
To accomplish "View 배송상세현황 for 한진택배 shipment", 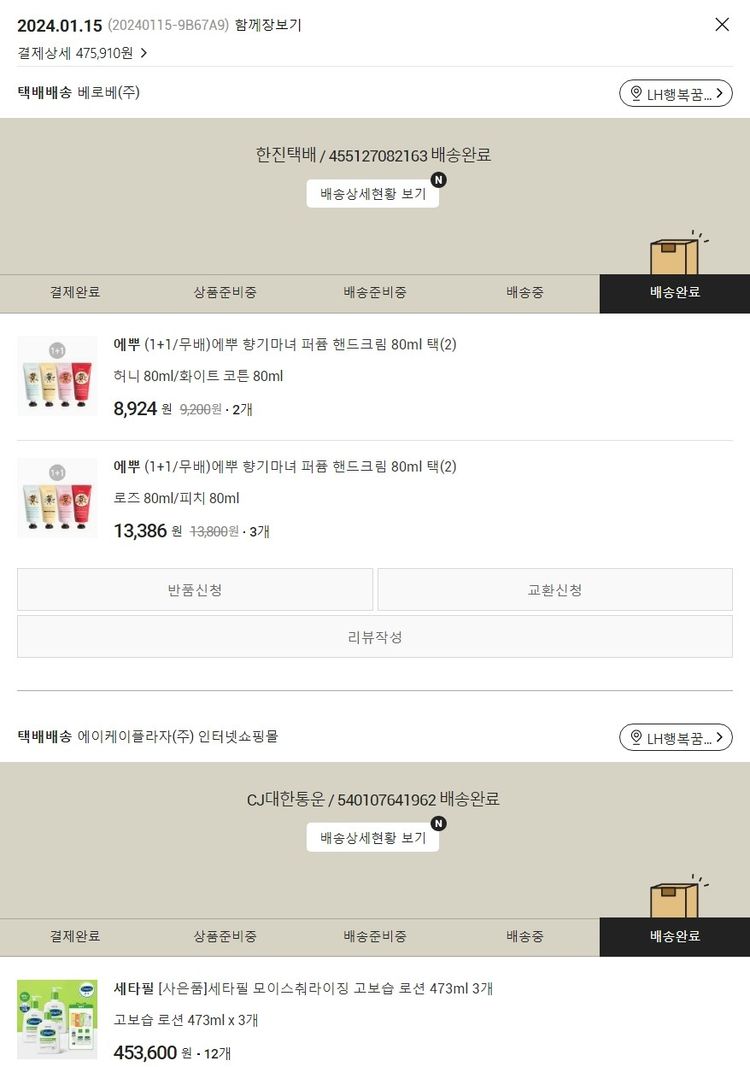I will coord(373,194).
